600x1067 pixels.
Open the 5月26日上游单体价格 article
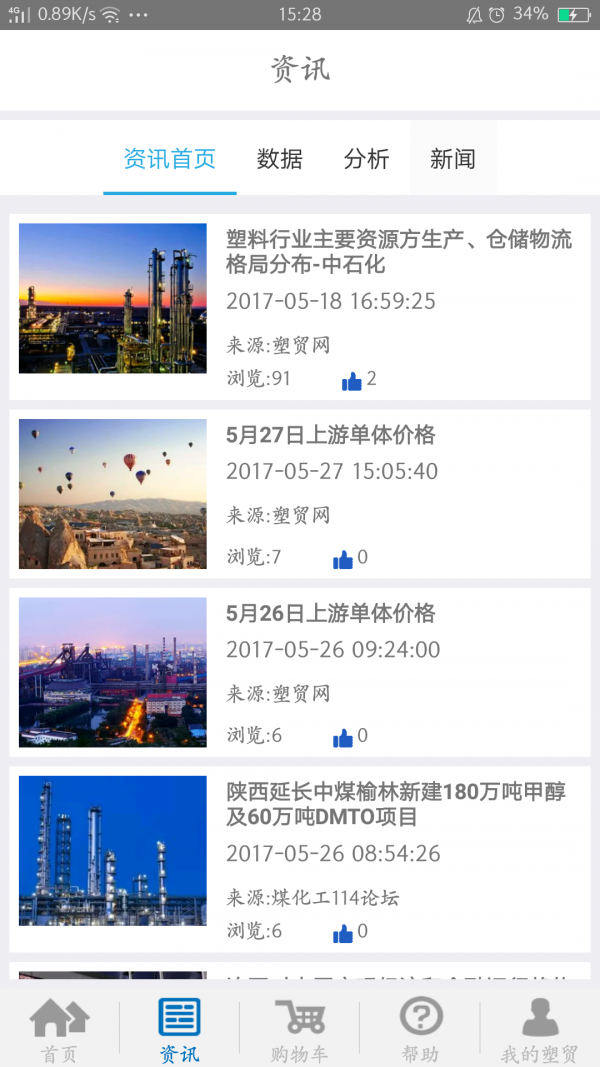(x=299, y=672)
